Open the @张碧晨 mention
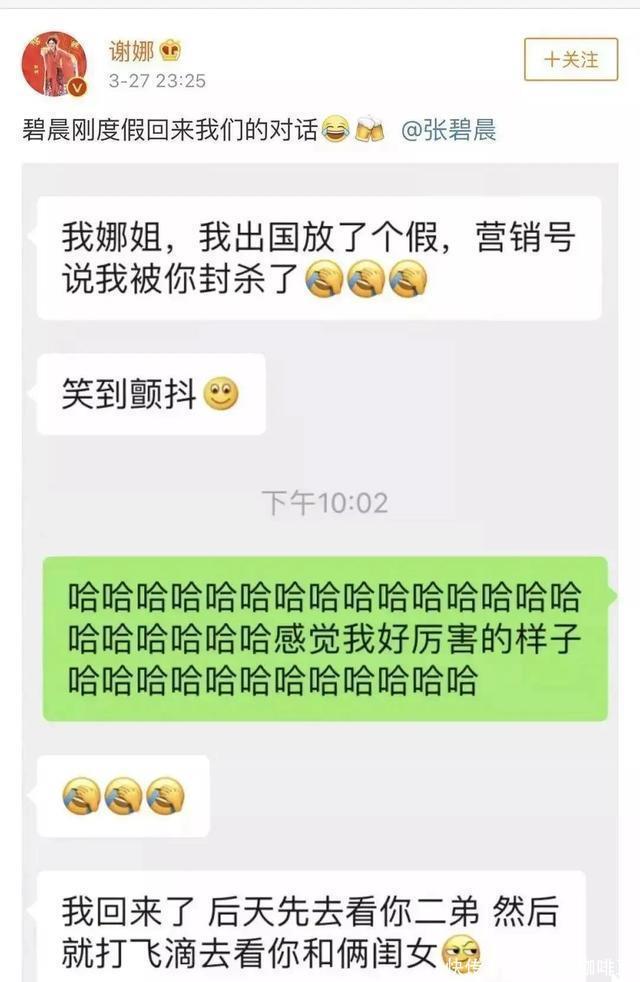This screenshot has width=640, height=982. pos(448,130)
